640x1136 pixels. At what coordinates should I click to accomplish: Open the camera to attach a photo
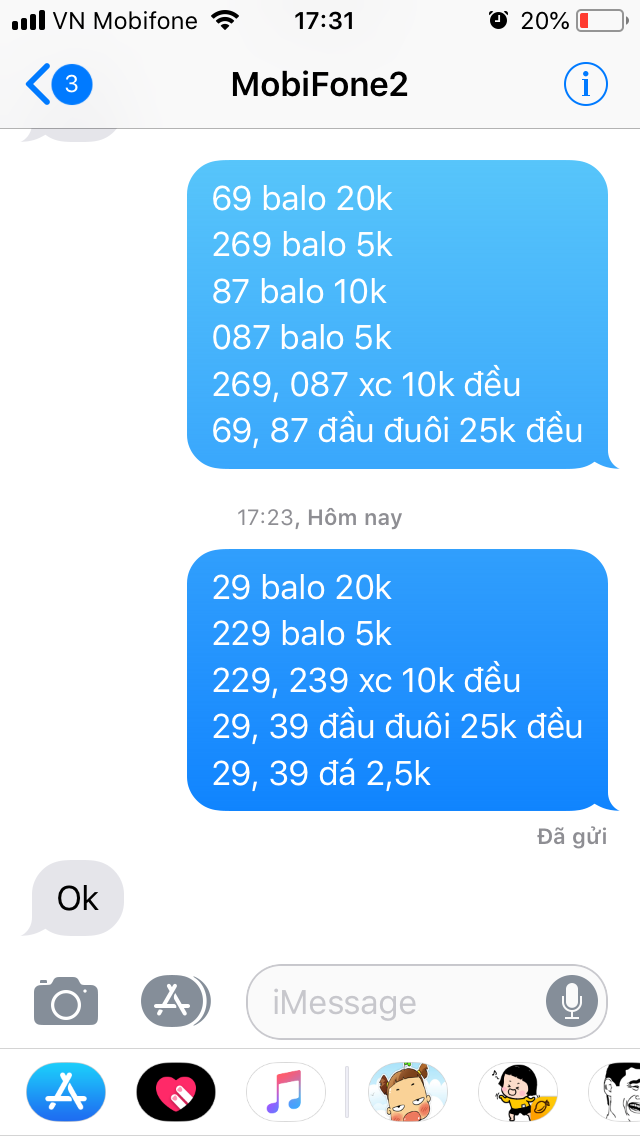pyautogui.click(x=66, y=1001)
